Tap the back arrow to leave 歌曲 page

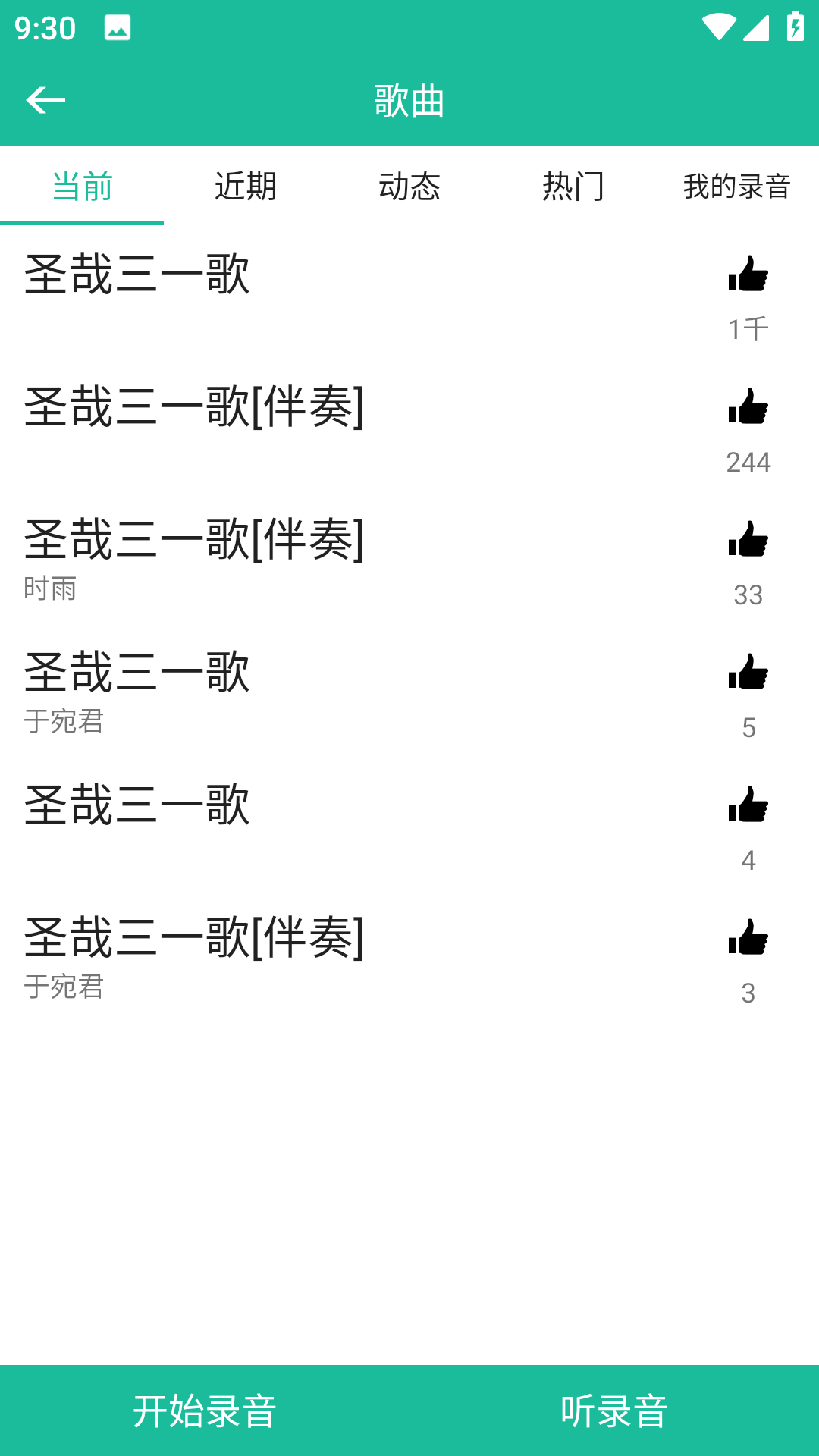(44, 99)
